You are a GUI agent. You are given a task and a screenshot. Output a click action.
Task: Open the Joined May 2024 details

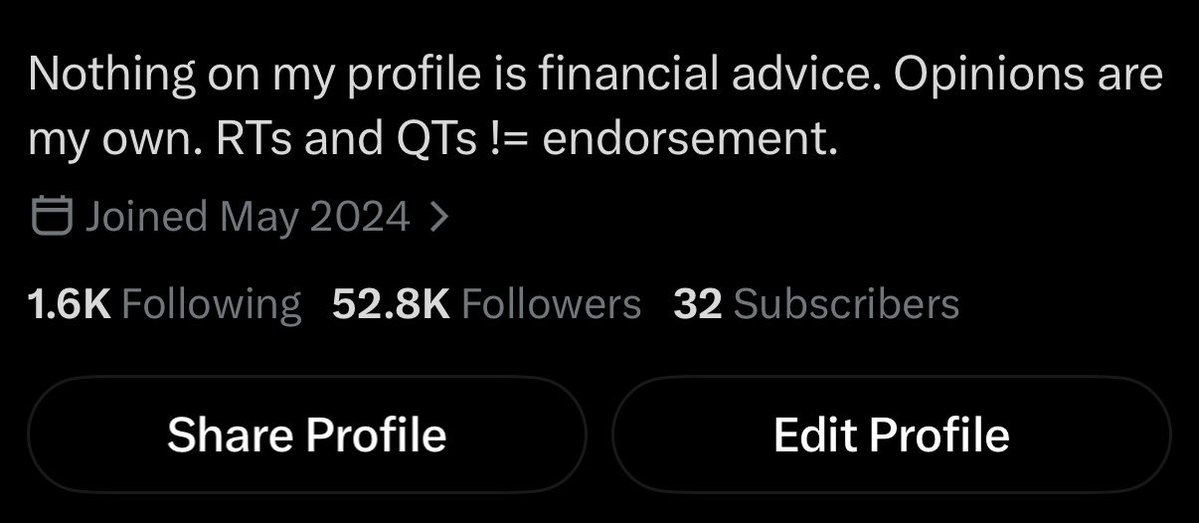240,216
